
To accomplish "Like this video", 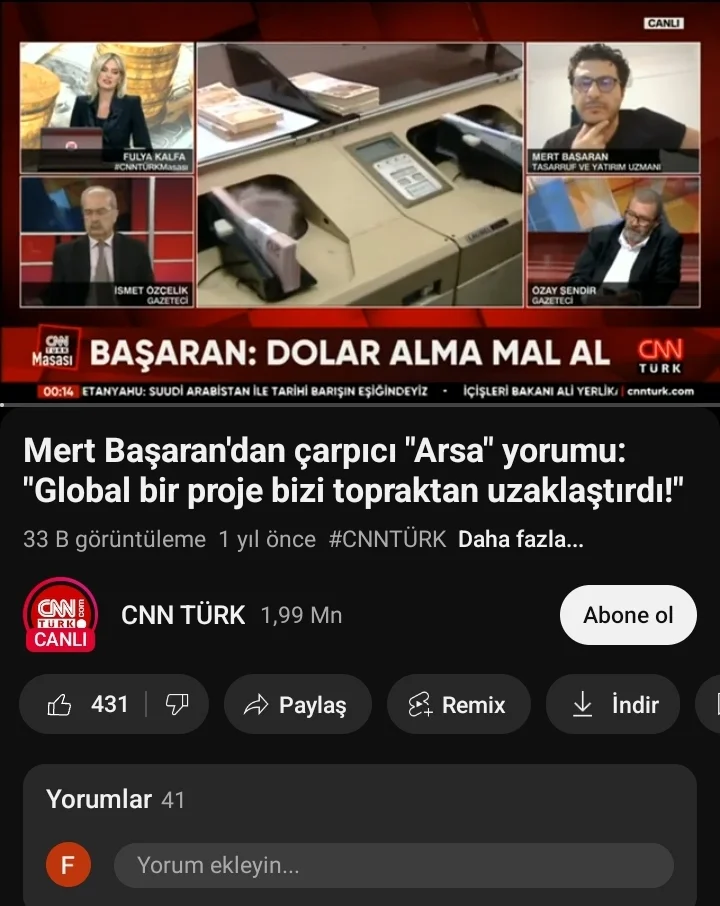I will click(x=87, y=705).
